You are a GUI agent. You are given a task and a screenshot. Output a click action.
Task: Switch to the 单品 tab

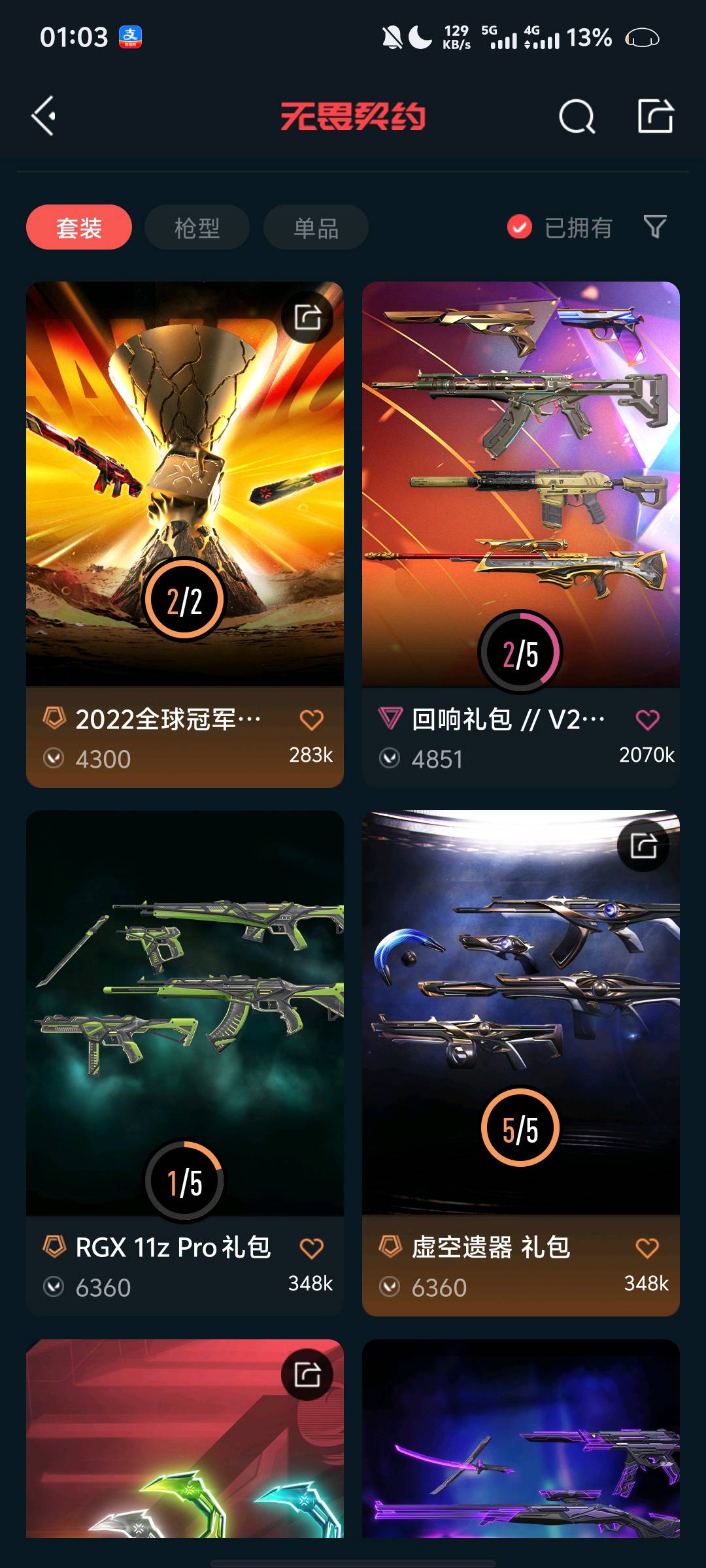coord(316,227)
